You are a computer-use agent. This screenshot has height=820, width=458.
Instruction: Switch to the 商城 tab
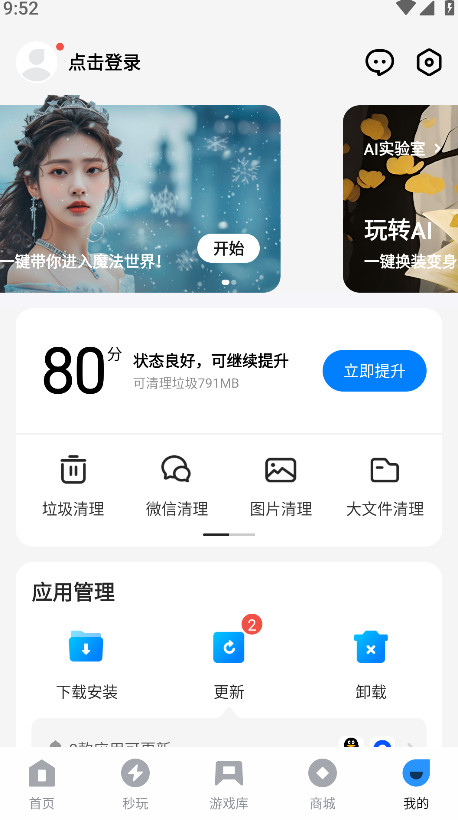coord(323,784)
